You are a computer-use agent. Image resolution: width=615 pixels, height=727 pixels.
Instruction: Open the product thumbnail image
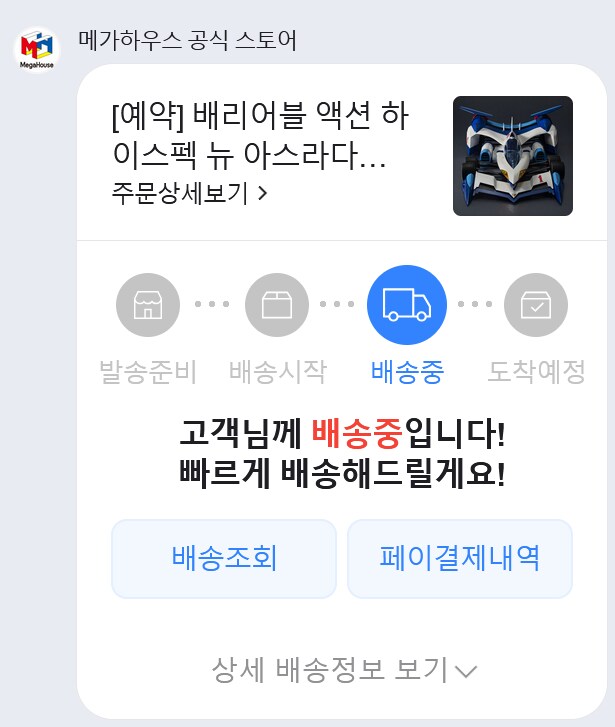pos(512,156)
